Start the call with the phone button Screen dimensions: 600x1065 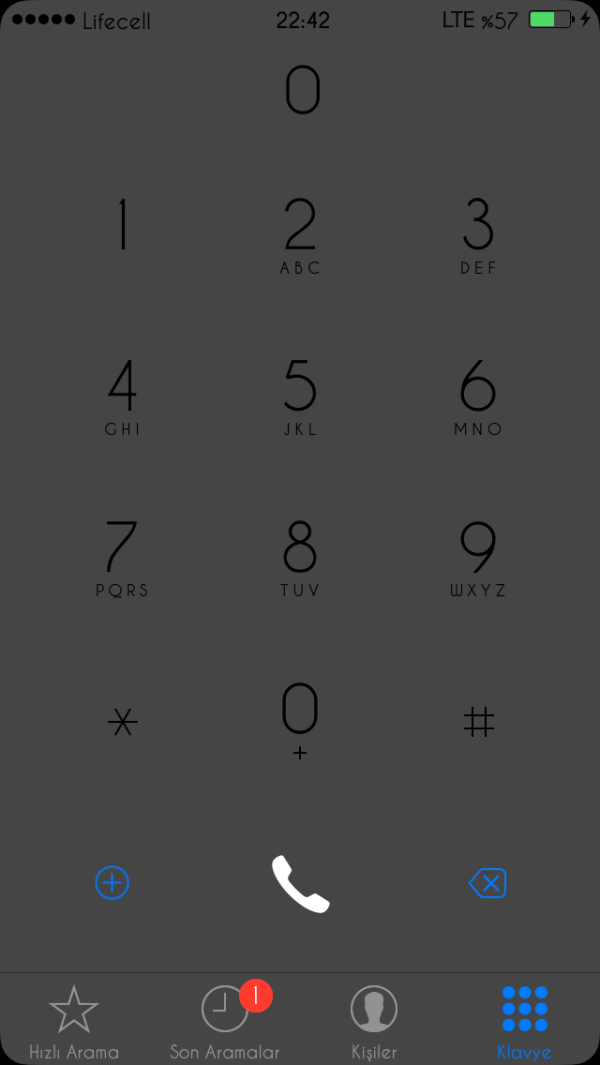(x=300, y=884)
